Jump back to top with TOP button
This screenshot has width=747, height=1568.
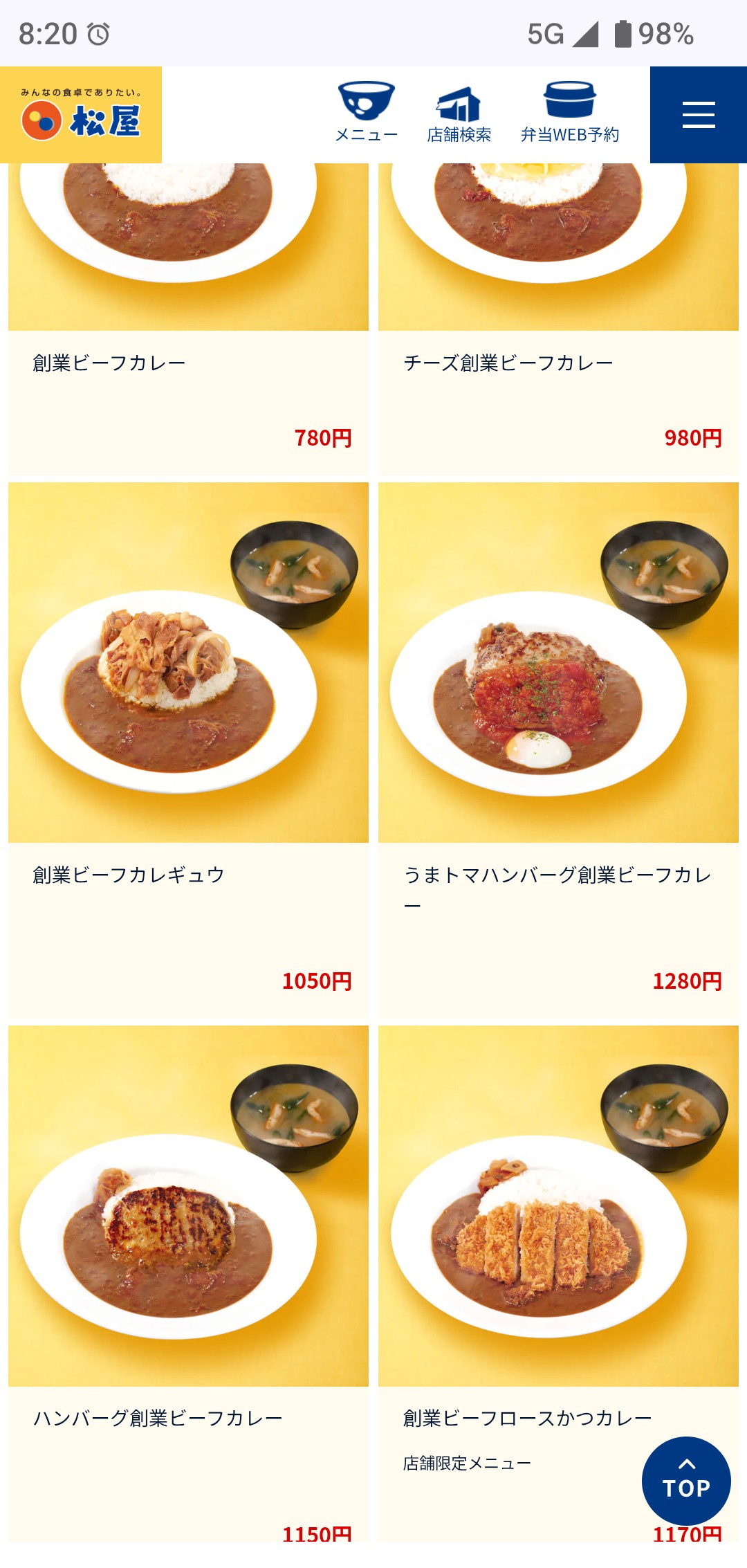coord(686,1480)
